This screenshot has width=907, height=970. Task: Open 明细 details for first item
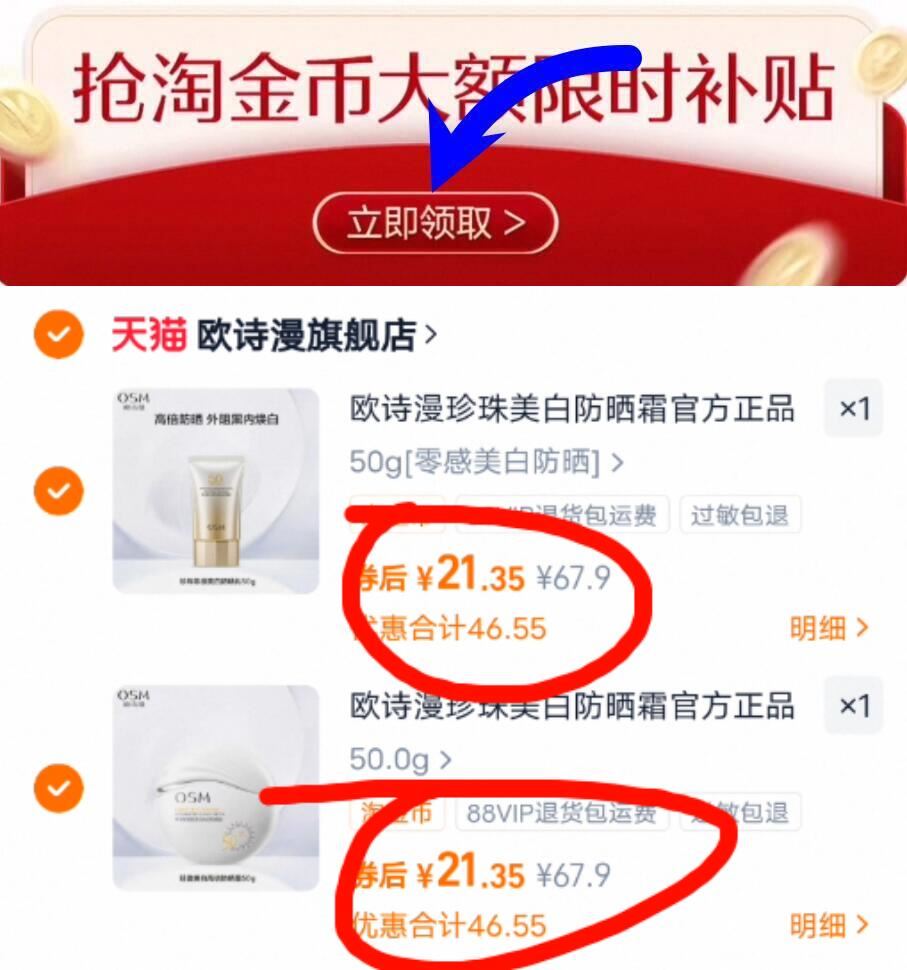pyautogui.click(x=832, y=629)
